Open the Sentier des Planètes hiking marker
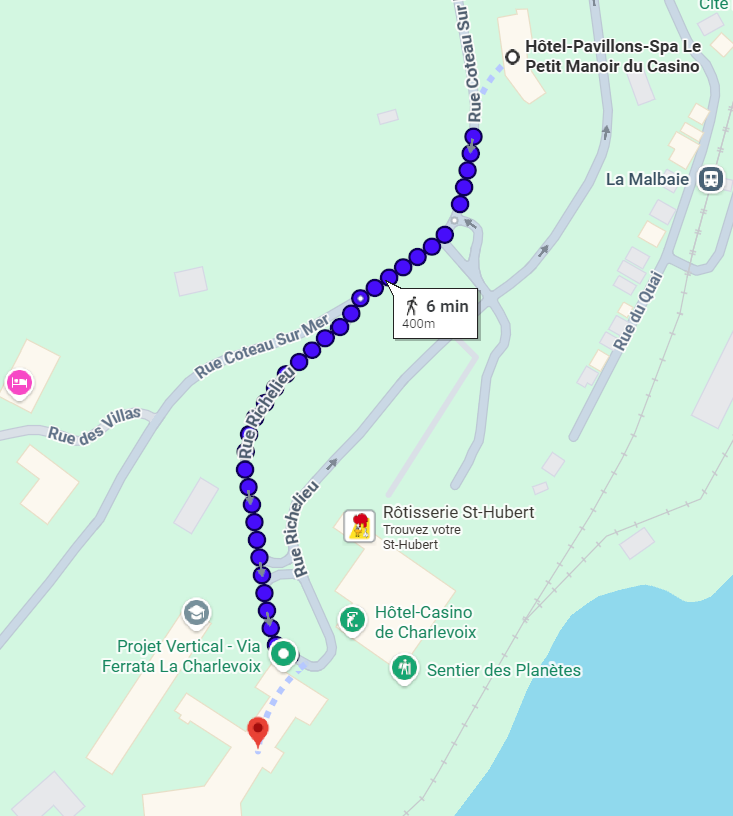The width and height of the screenshot is (733, 816). click(404, 667)
